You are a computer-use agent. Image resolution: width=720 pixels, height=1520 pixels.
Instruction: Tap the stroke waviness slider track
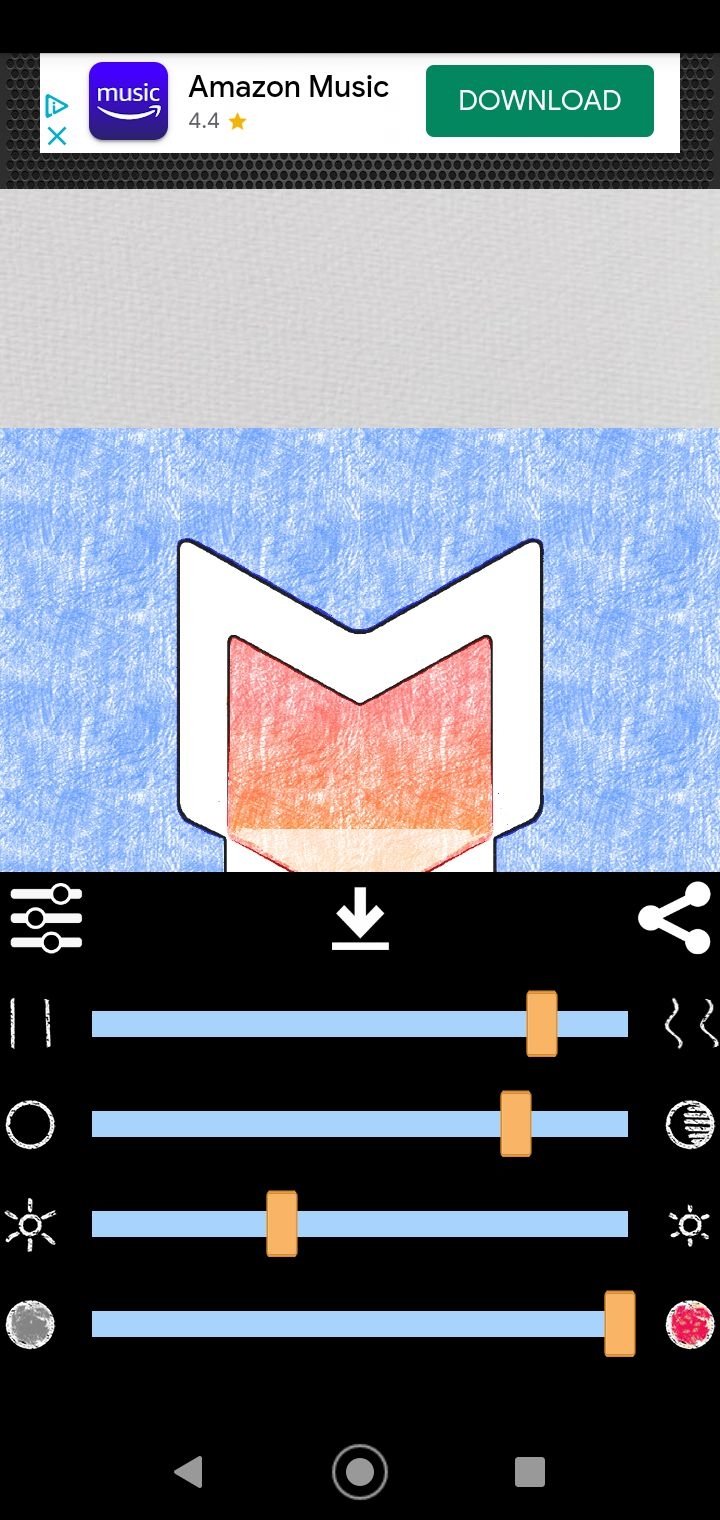click(360, 1024)
